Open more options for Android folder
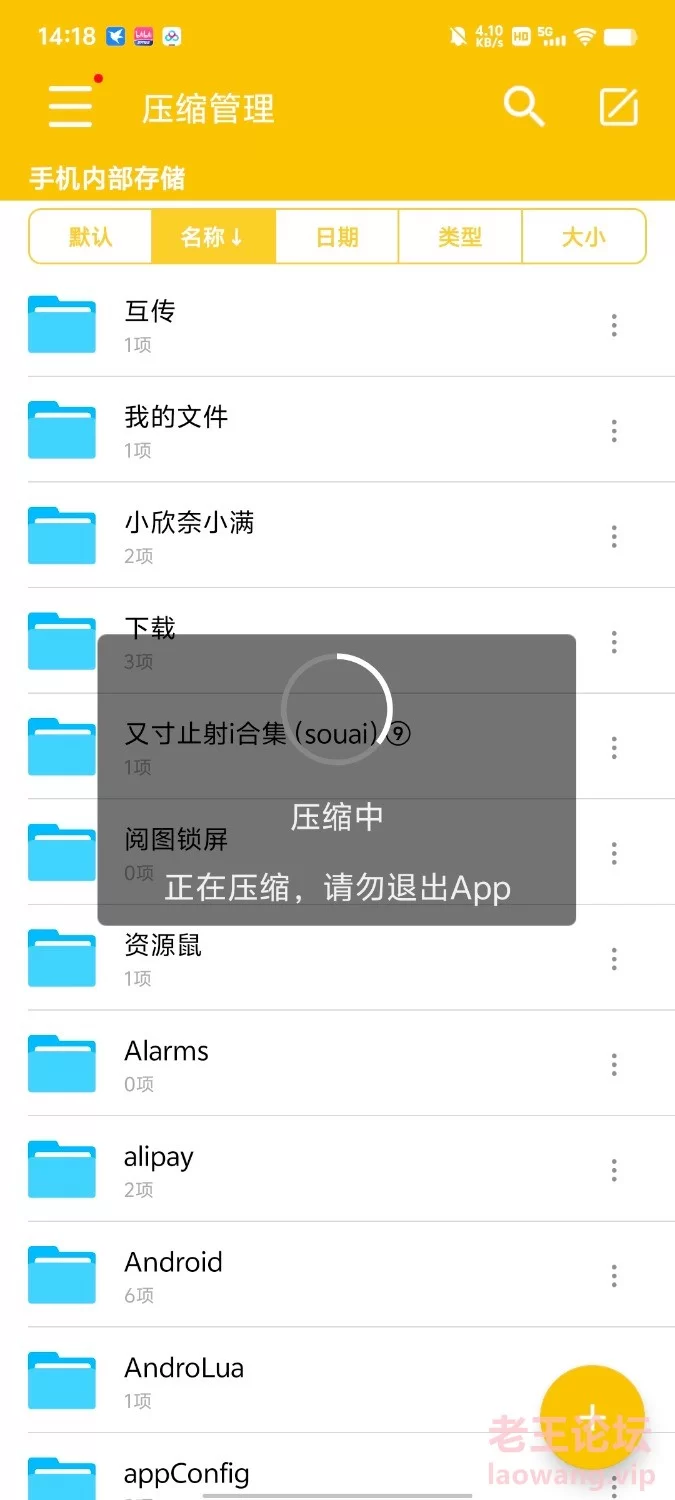Image resolution: width=675 pixels, height=1500 pixels. pos(614,1276)
